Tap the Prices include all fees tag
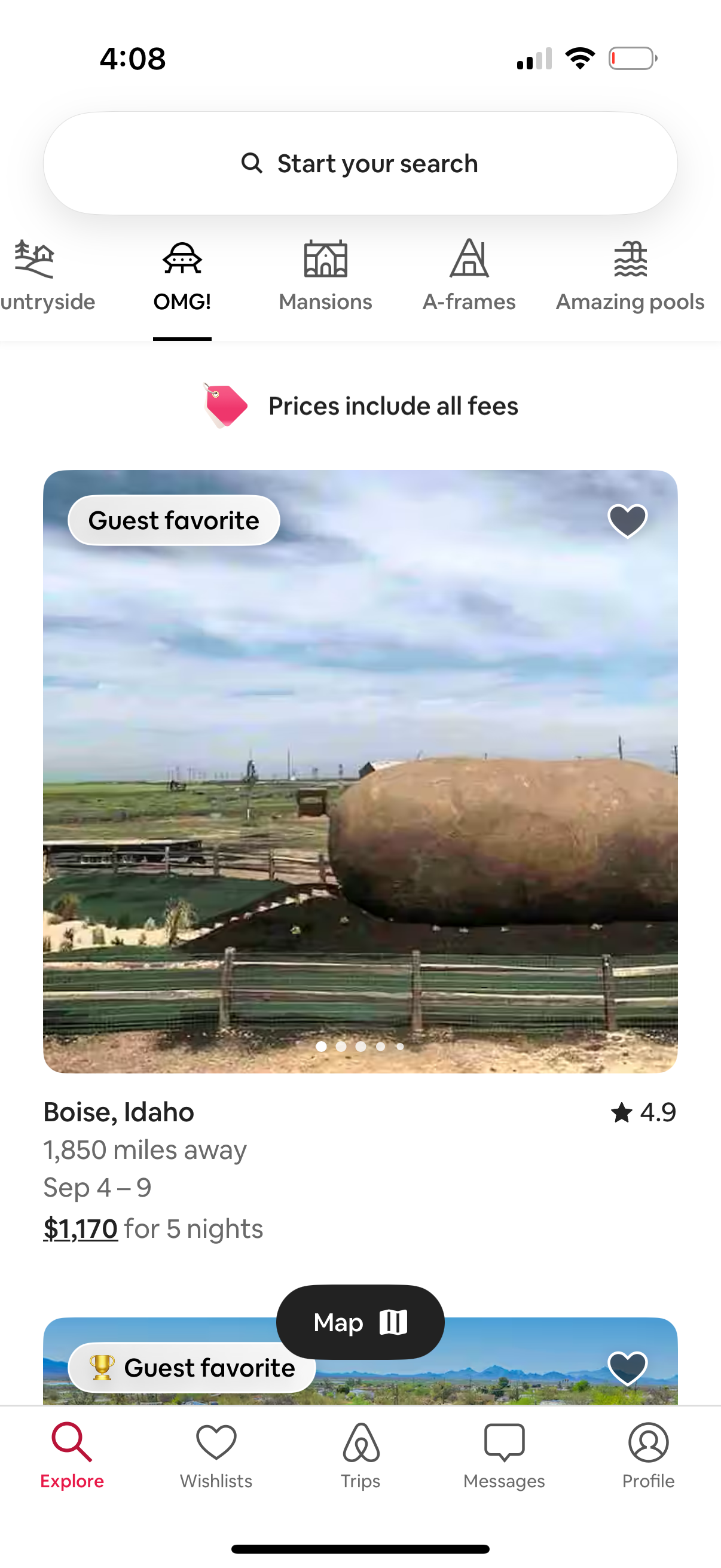This screenshot has width=721, height=1568. click(x=360, y=405)
